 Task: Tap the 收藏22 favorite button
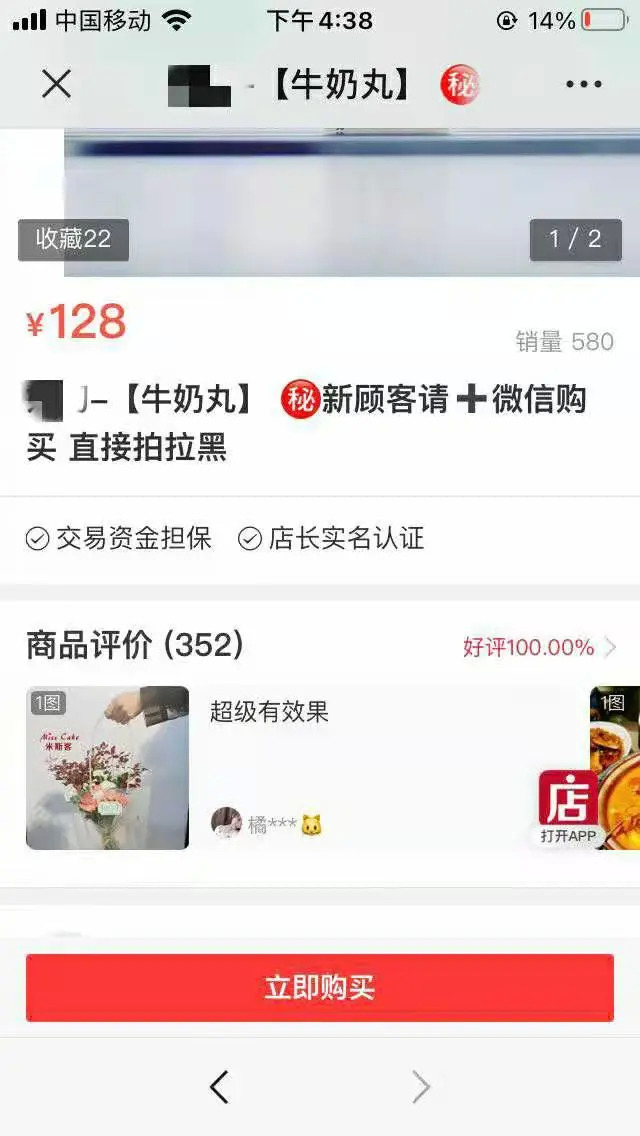click(x=73, y=239)
